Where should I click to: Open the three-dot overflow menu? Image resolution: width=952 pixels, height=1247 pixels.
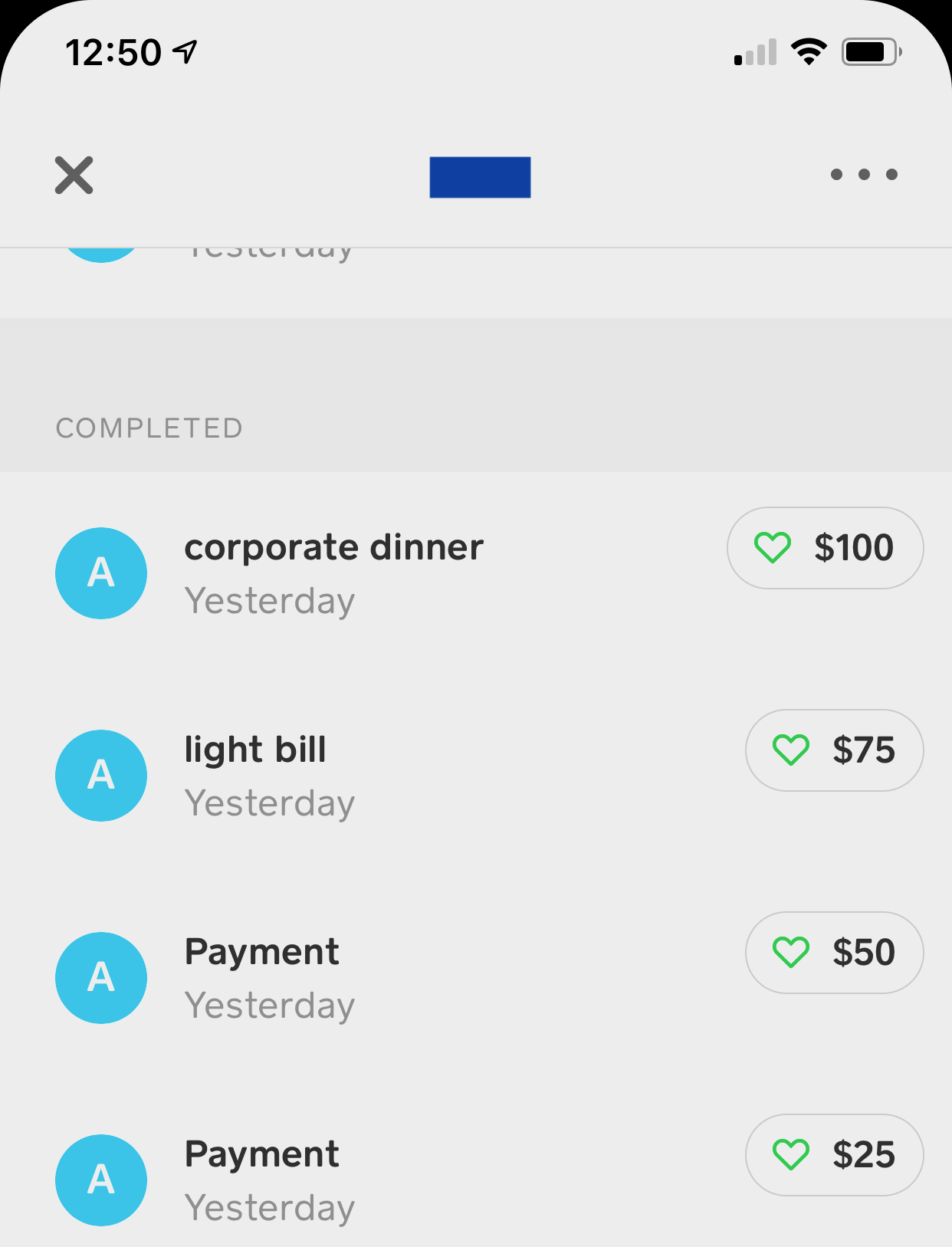(864, 175)
